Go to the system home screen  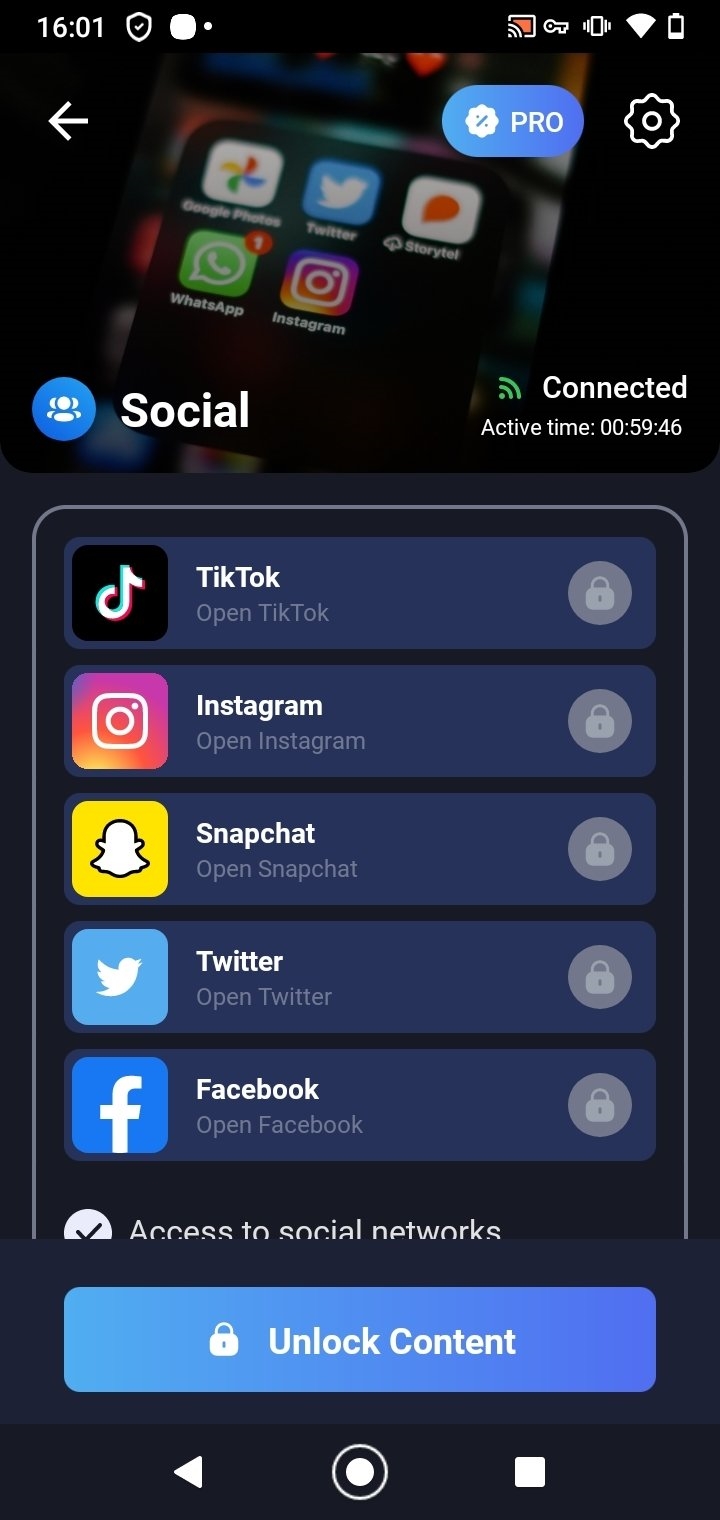coord(359,1472)
